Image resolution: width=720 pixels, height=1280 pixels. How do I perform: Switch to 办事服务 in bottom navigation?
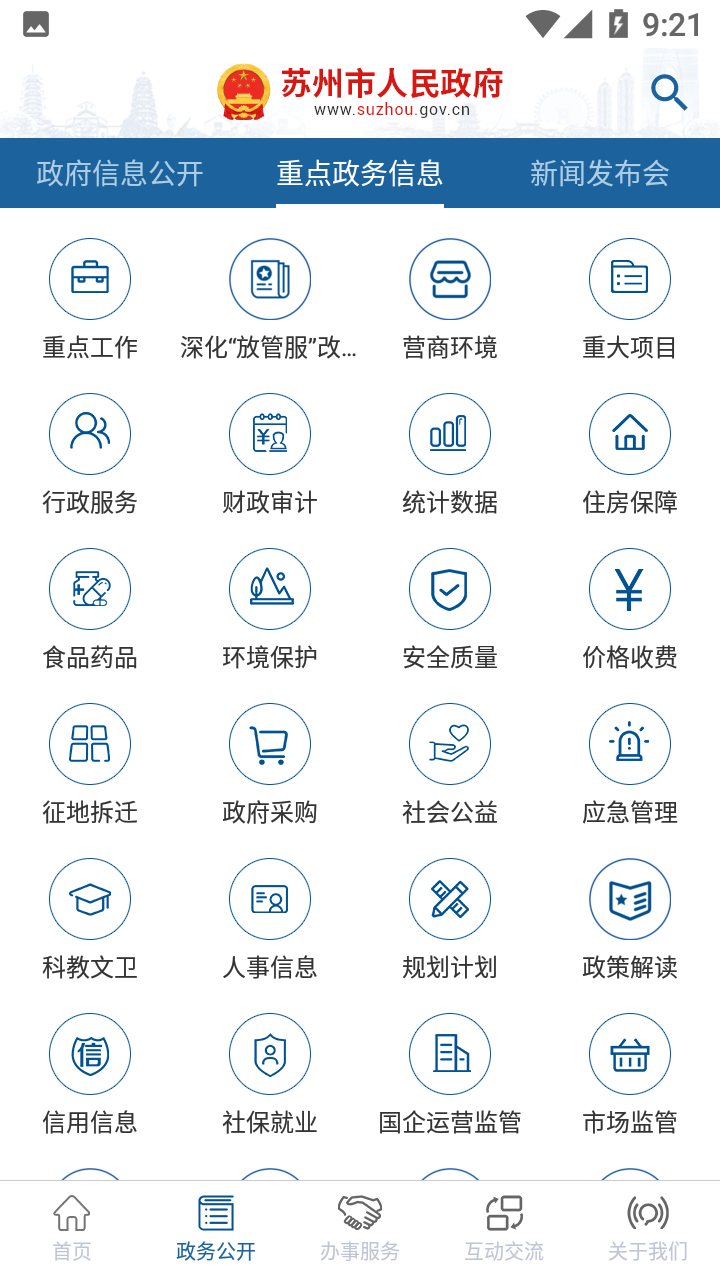click(x=360, y=1228)
